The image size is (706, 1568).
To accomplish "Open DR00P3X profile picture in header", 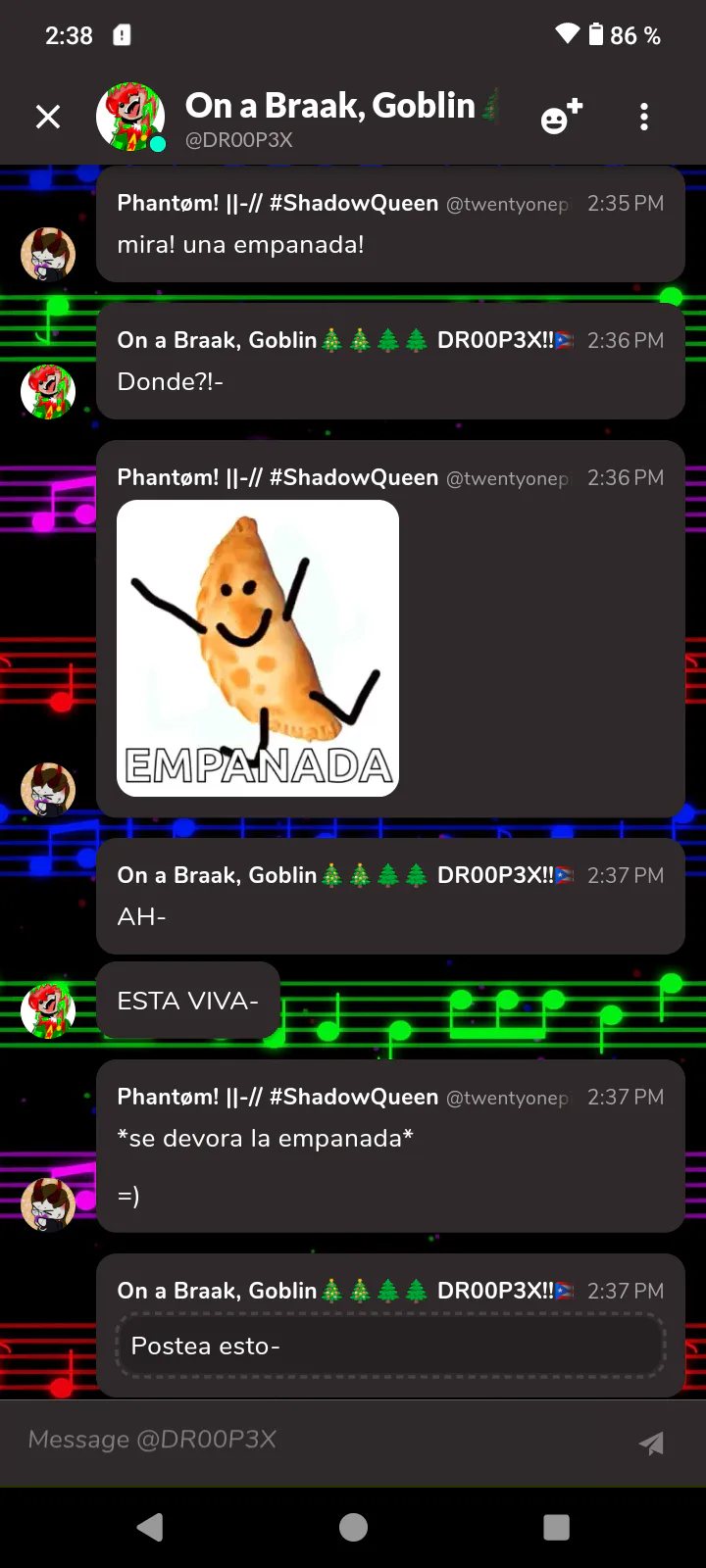I will (130, 118).
